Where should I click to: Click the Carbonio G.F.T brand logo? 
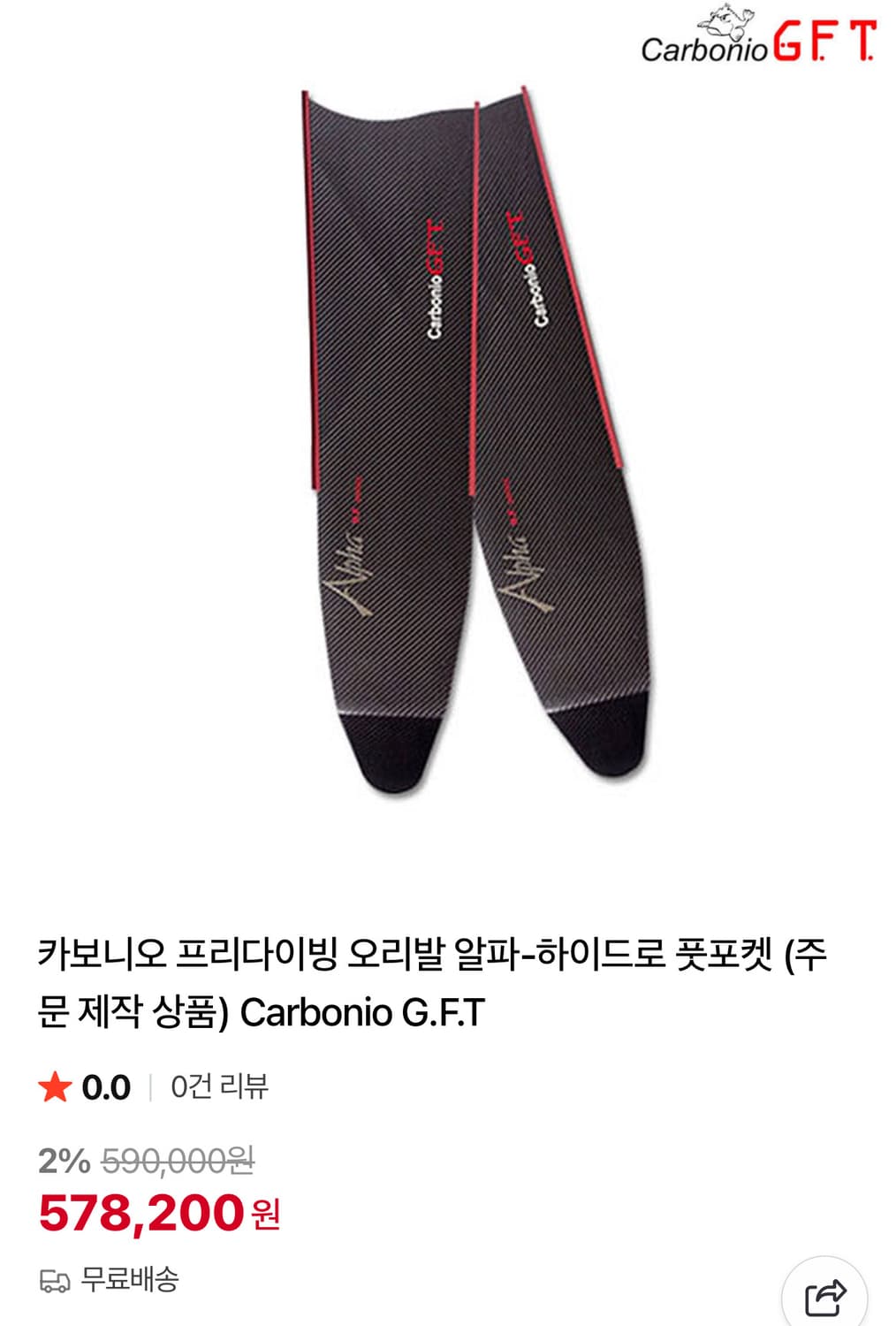[762, 42]
